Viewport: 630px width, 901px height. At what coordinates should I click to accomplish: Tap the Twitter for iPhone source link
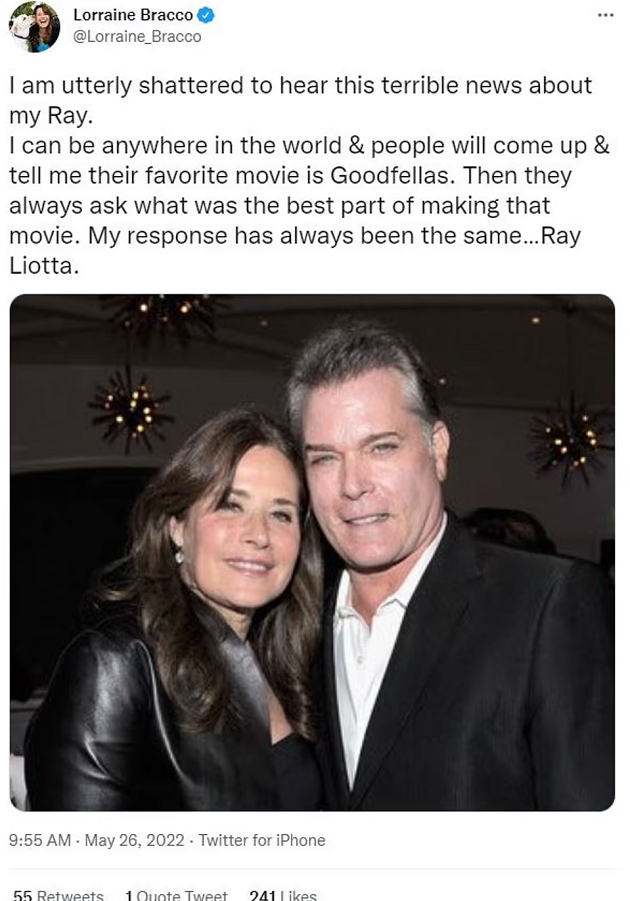pyautogui.click(x=262, y=840)
